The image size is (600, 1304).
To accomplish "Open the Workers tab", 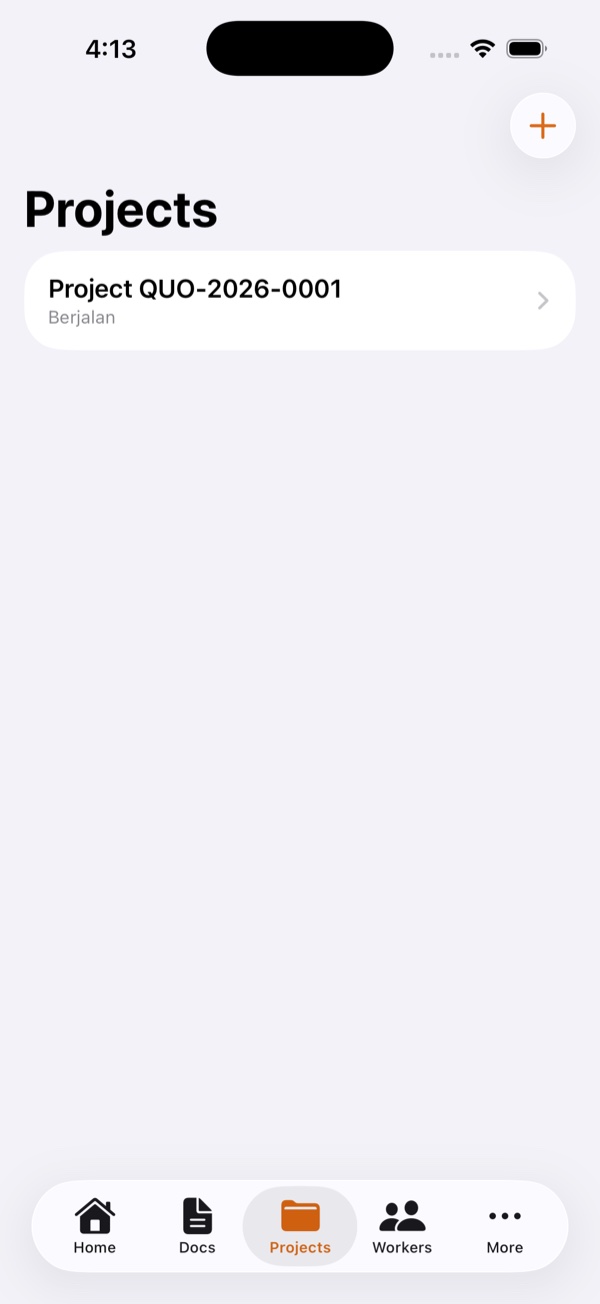I will click(402, 1226).
